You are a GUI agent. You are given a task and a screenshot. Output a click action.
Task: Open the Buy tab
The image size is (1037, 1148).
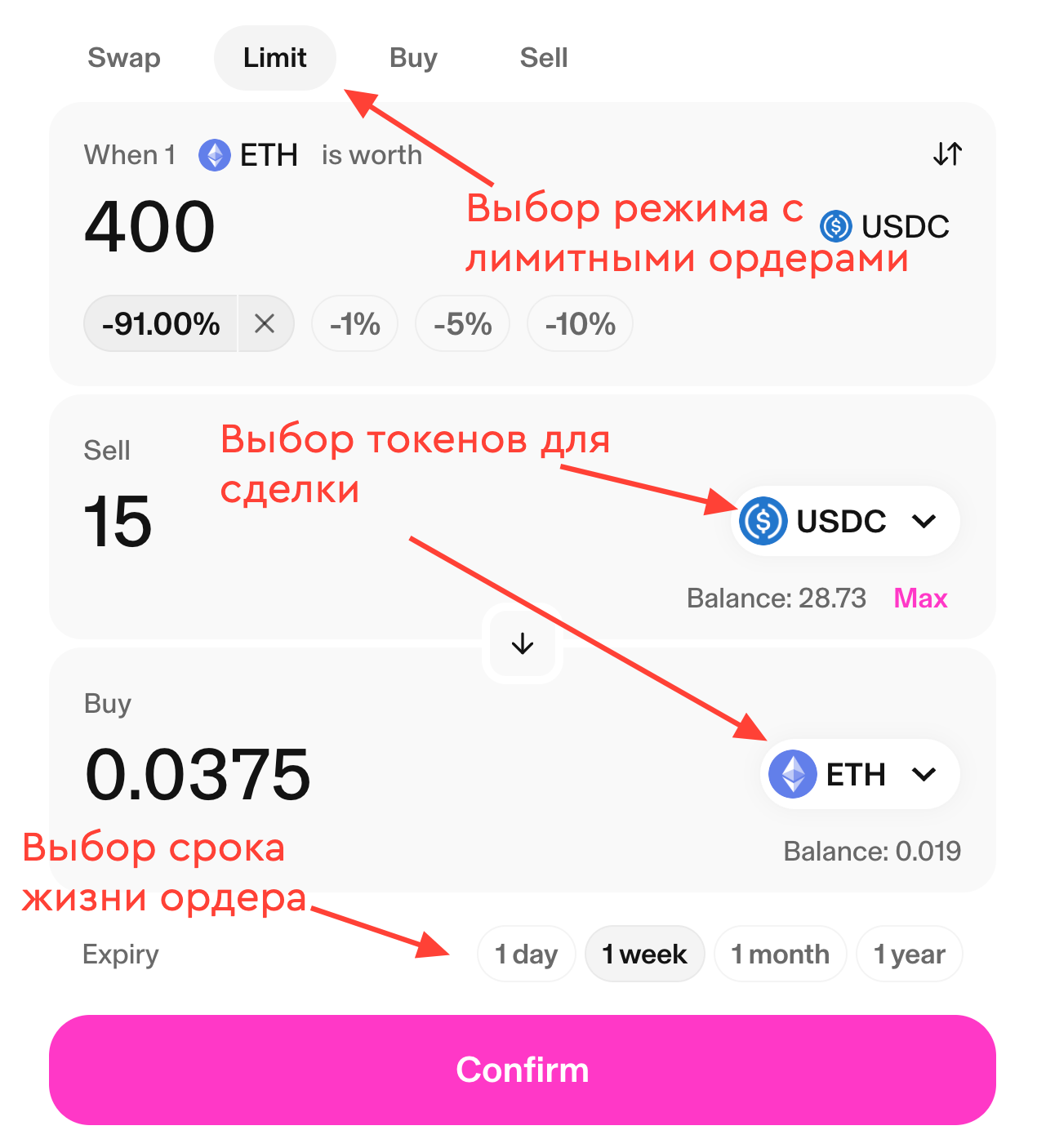tap(413, 58)
